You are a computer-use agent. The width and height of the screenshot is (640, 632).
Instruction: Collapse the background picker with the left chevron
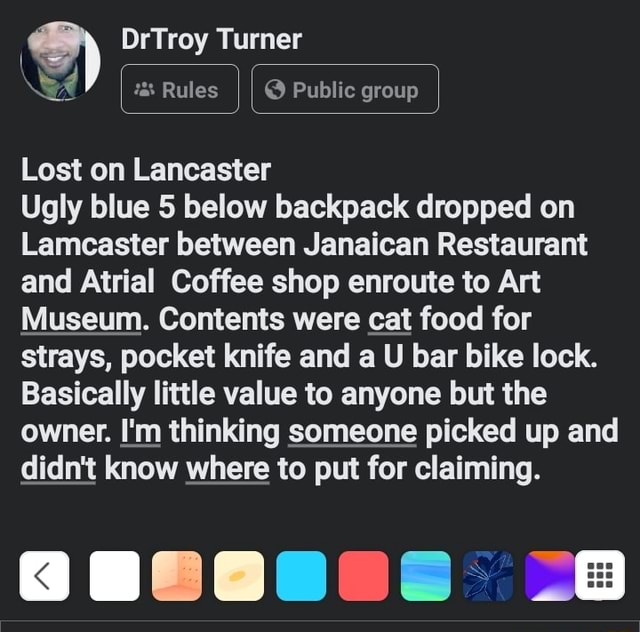click(44, 576)
